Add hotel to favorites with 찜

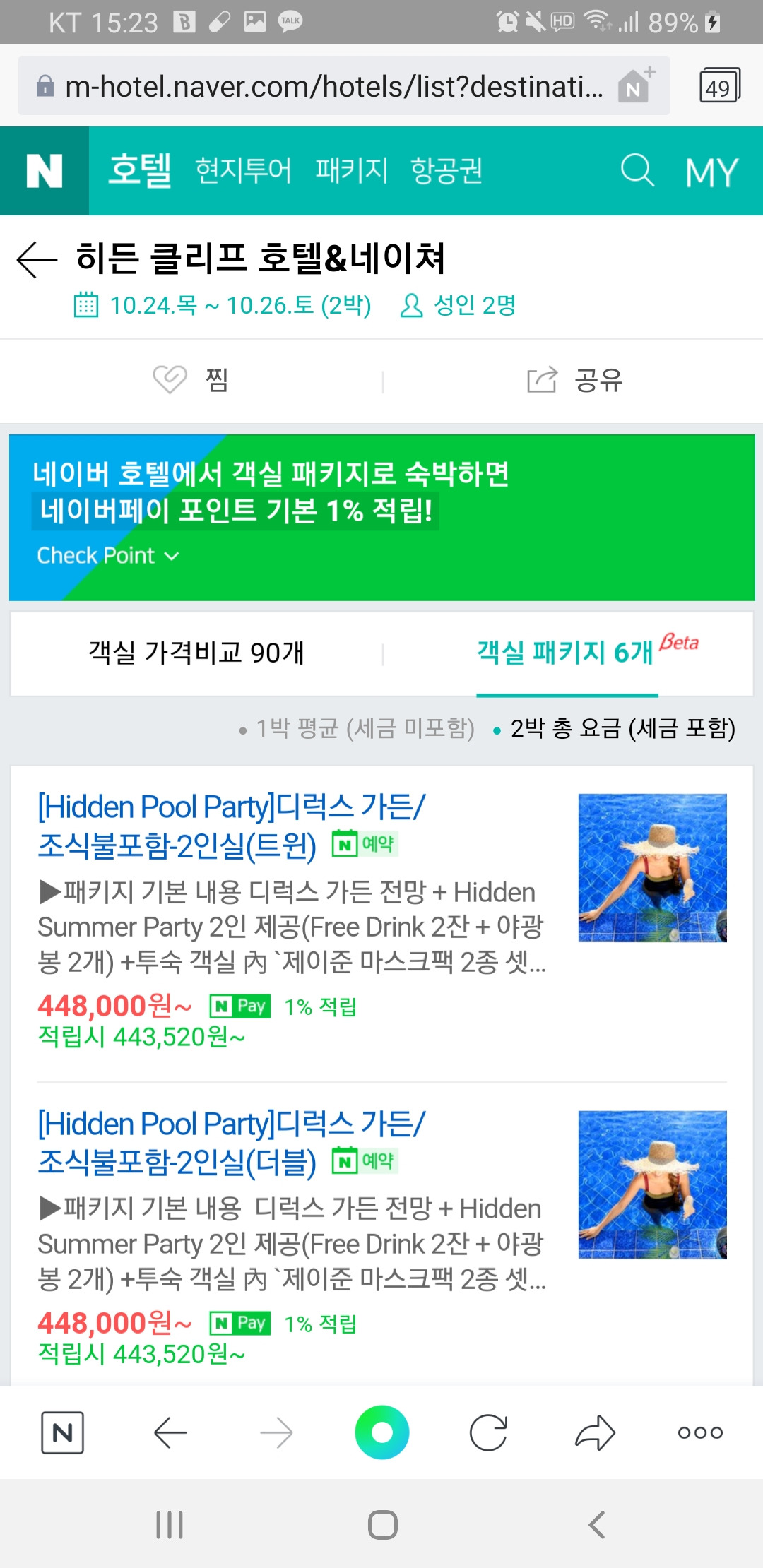click(191, 380)
